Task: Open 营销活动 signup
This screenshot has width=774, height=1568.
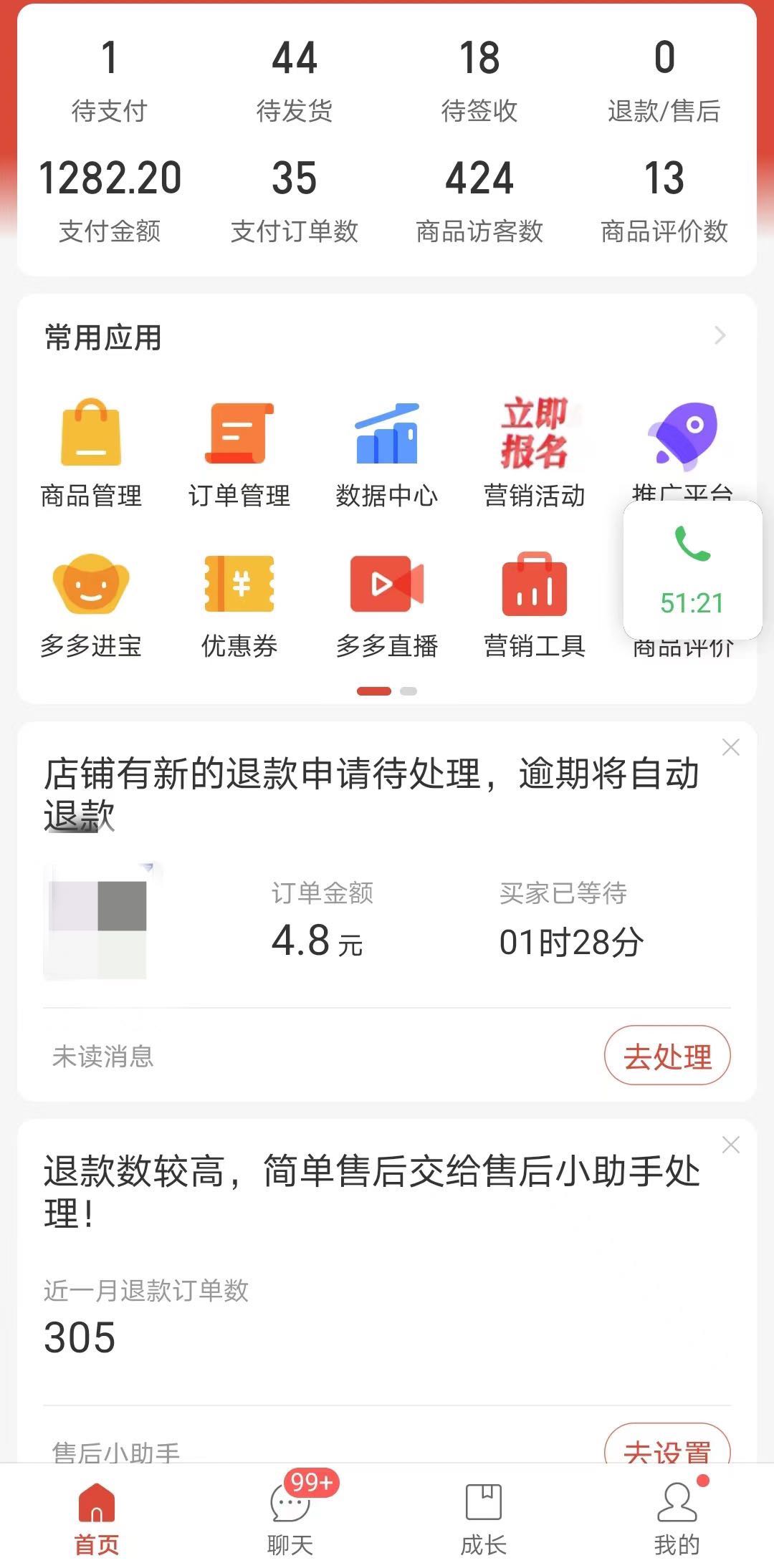Action: tap(535, 453)
